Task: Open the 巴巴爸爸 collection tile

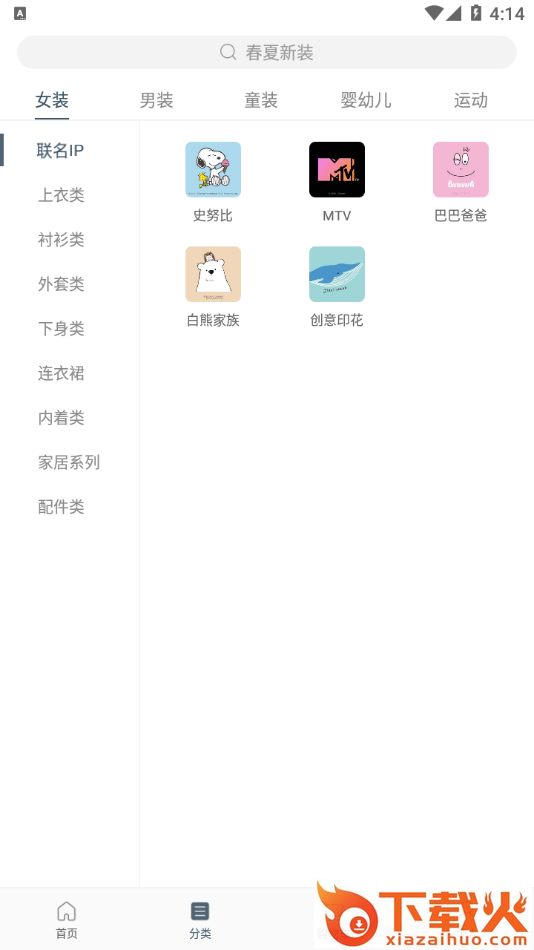Action: click(x=461, y=182)
